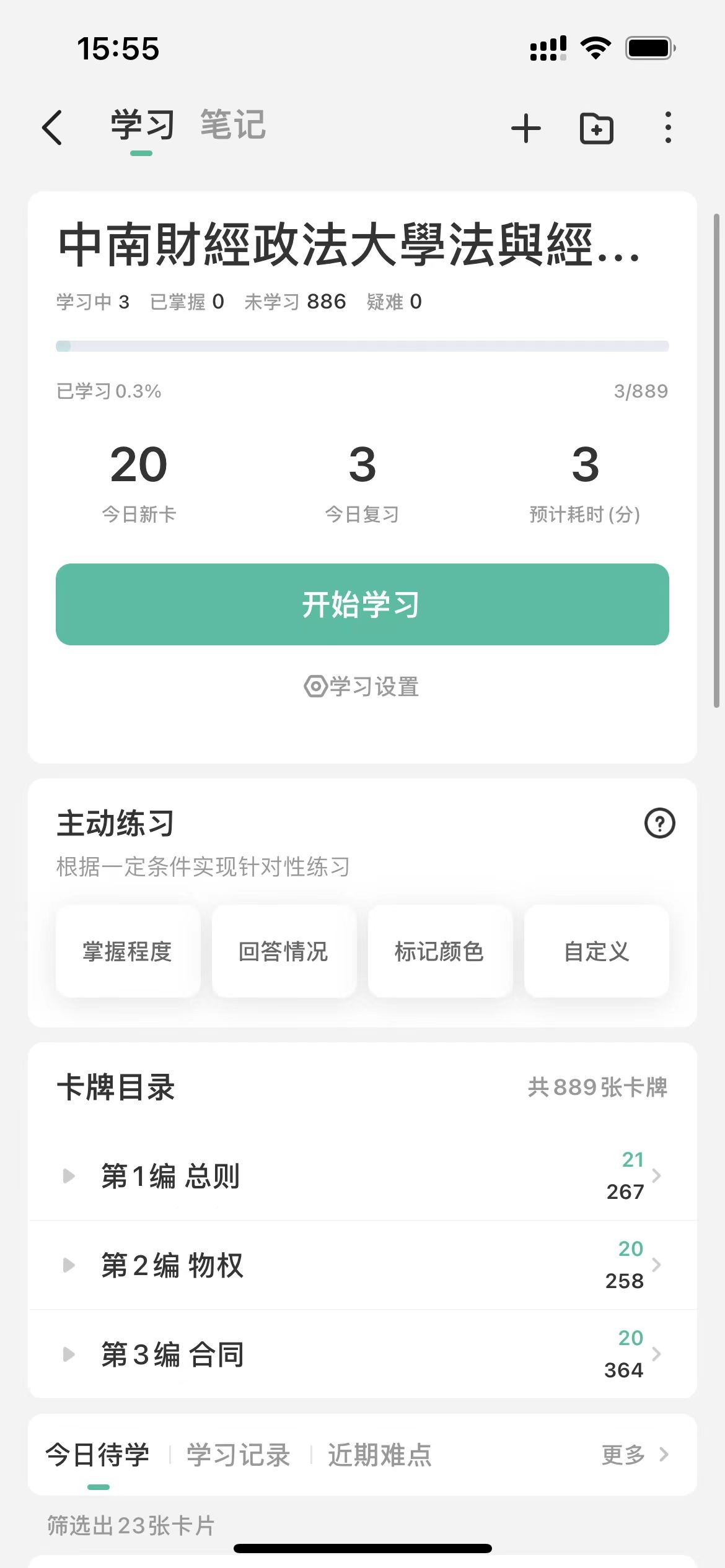Select 掌握程度 practice option
The width and height of the screenshot is (725, 1568).
coord(128,951)
